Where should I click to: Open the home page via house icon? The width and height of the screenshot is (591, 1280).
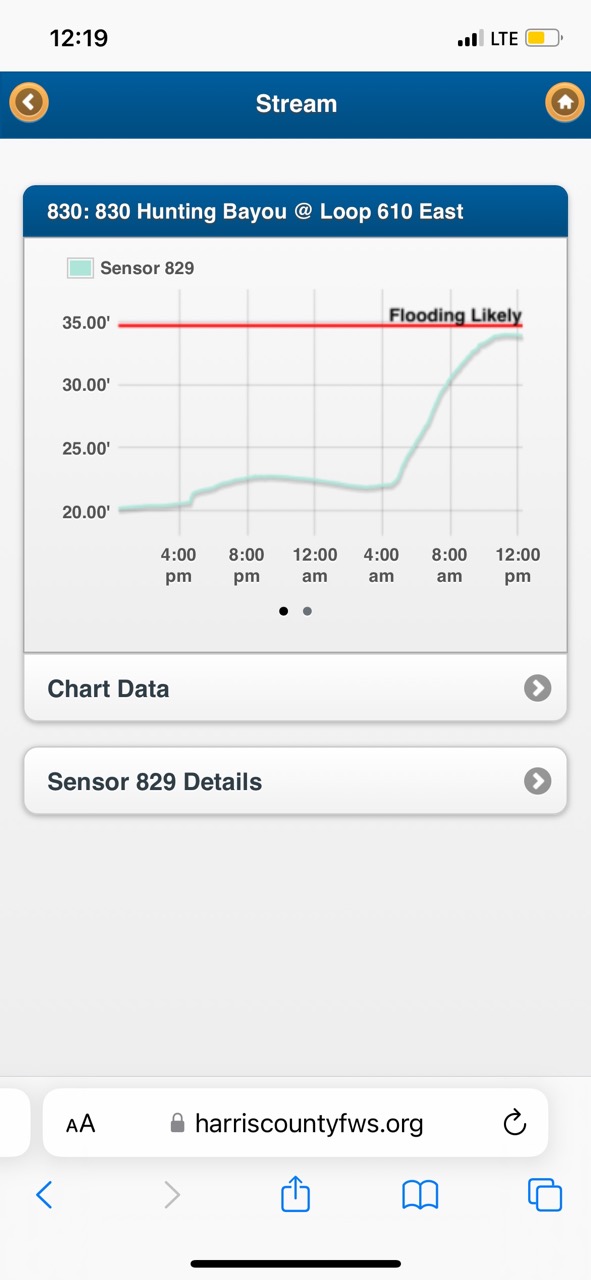(565, 102)
